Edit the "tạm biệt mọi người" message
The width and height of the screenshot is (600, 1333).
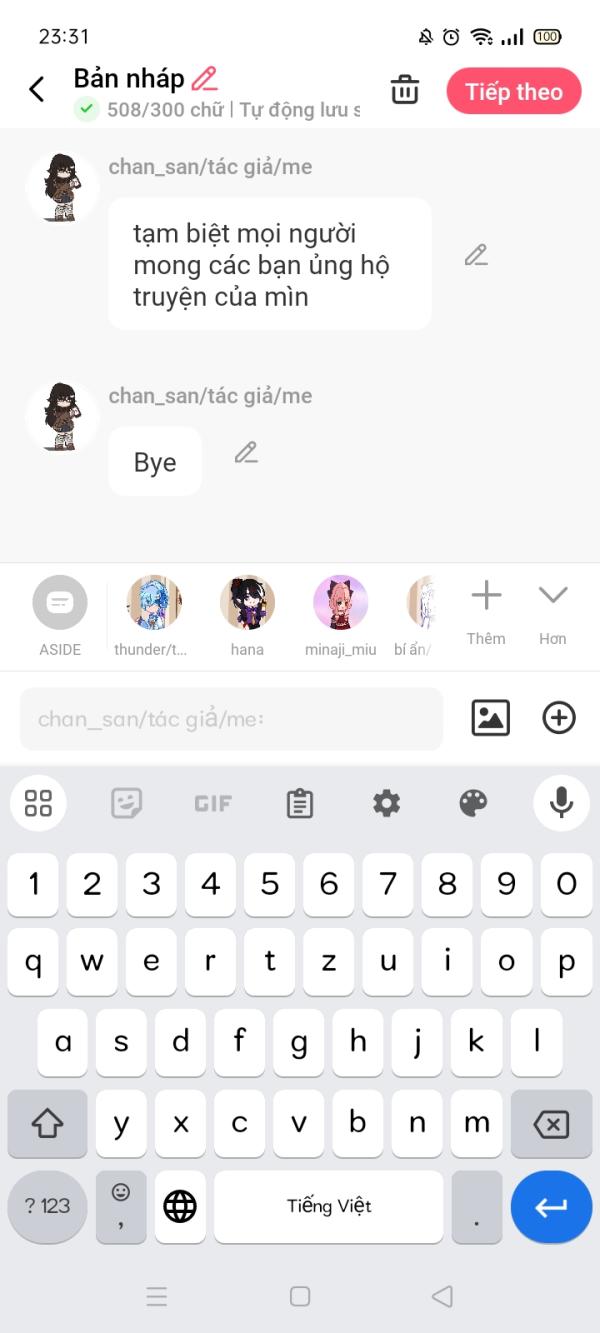tap(476, 255)
